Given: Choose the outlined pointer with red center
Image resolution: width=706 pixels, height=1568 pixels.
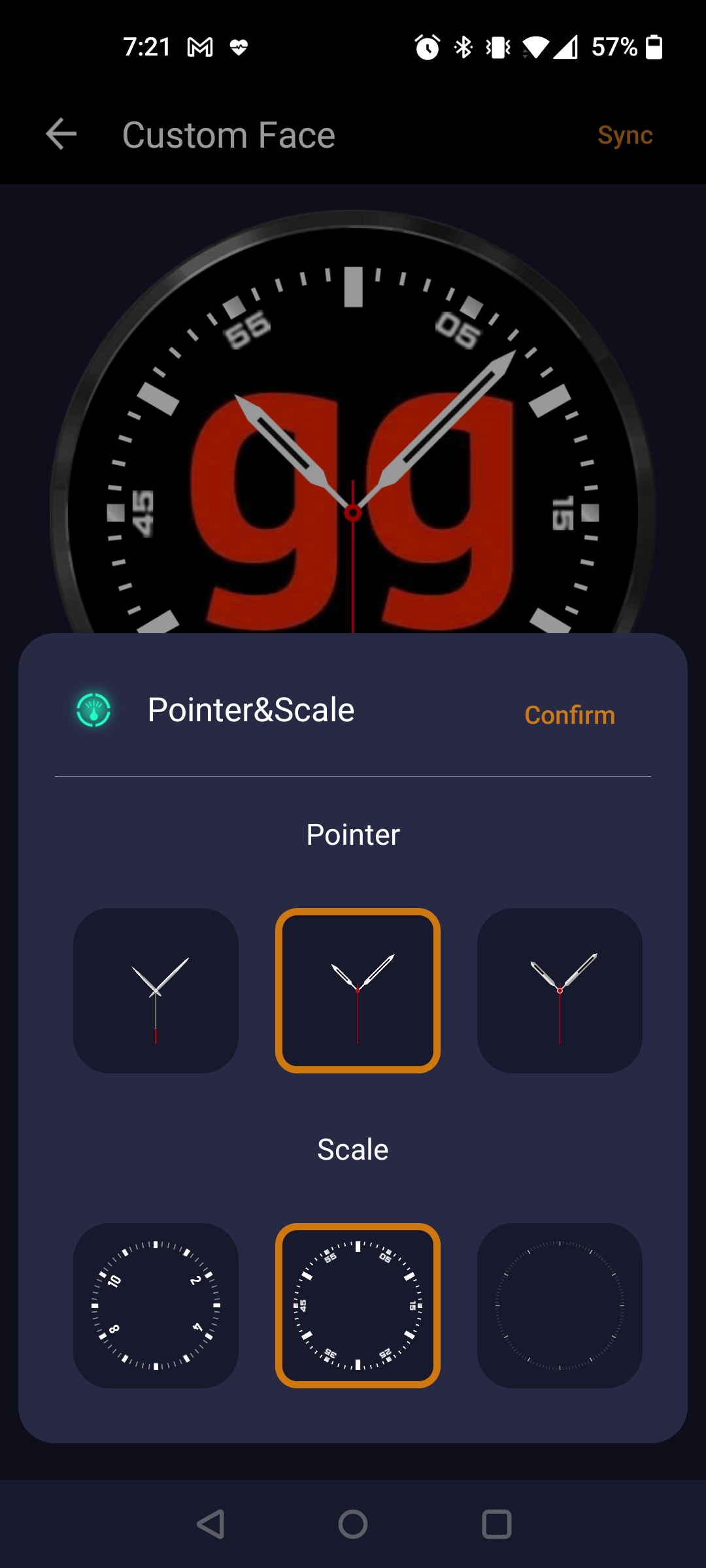Looking at the screenshot, I should point(358,990).
